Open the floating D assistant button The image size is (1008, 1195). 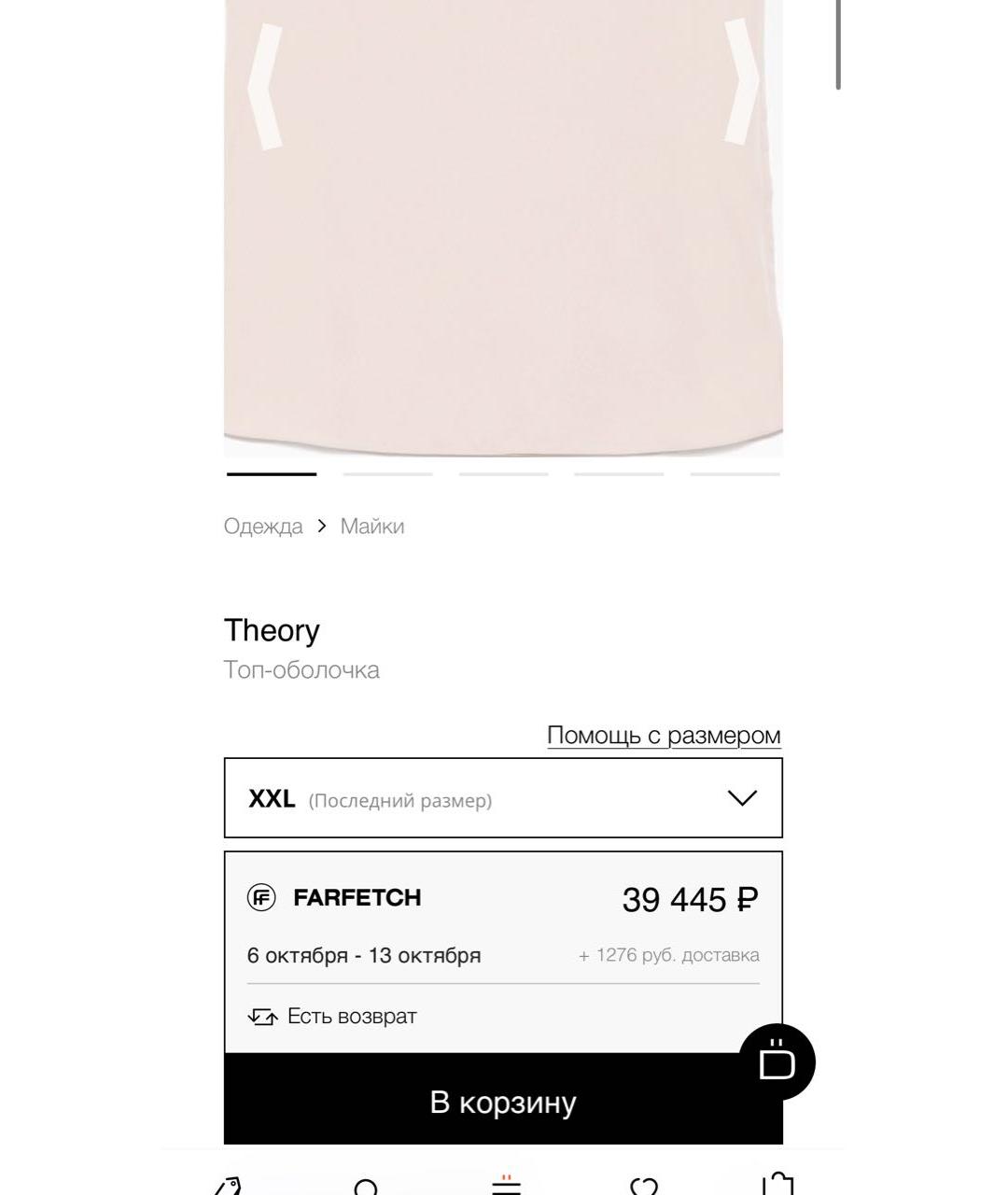777,1062
